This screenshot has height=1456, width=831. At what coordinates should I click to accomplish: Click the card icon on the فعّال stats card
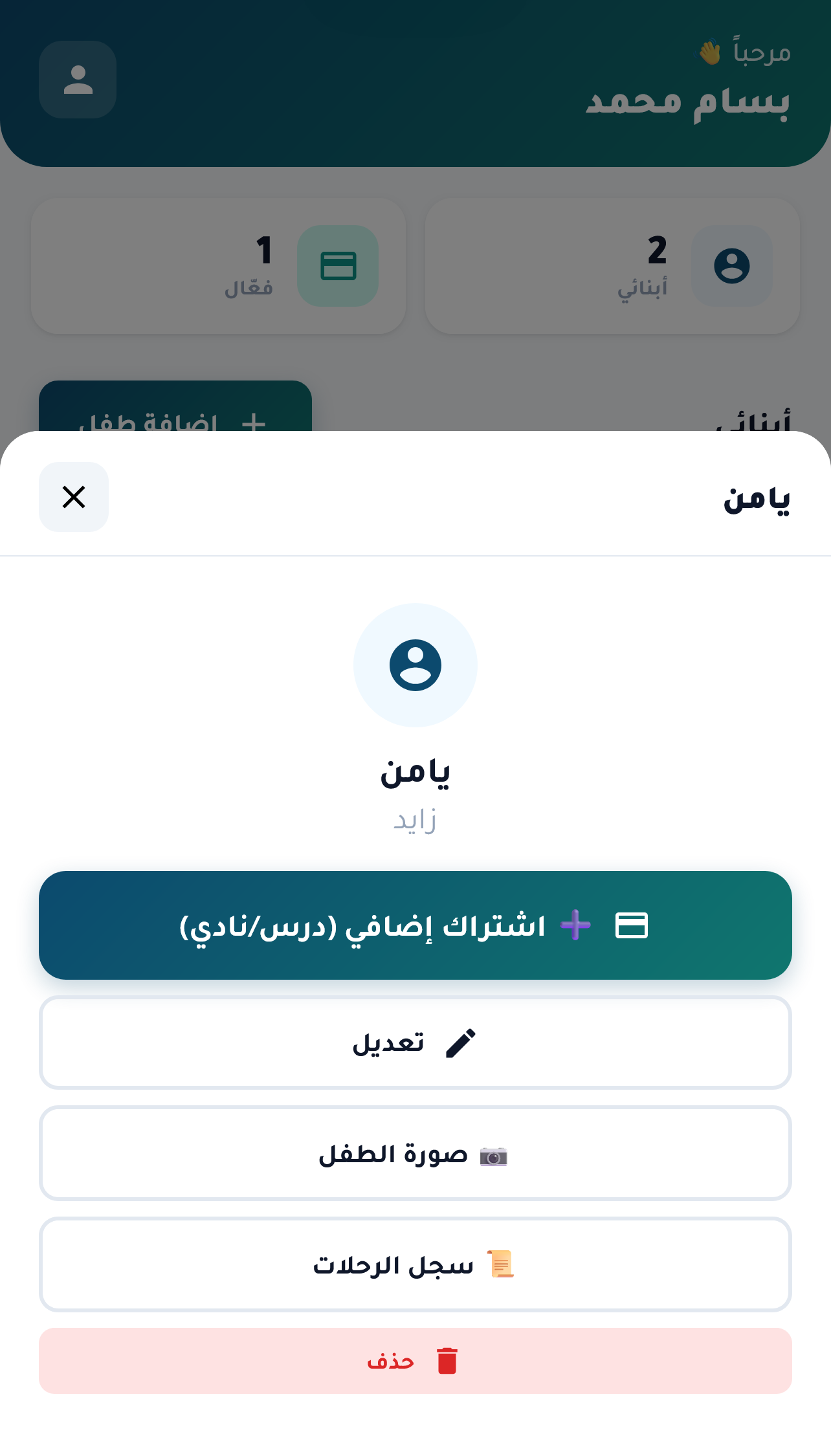coord(338,266)
